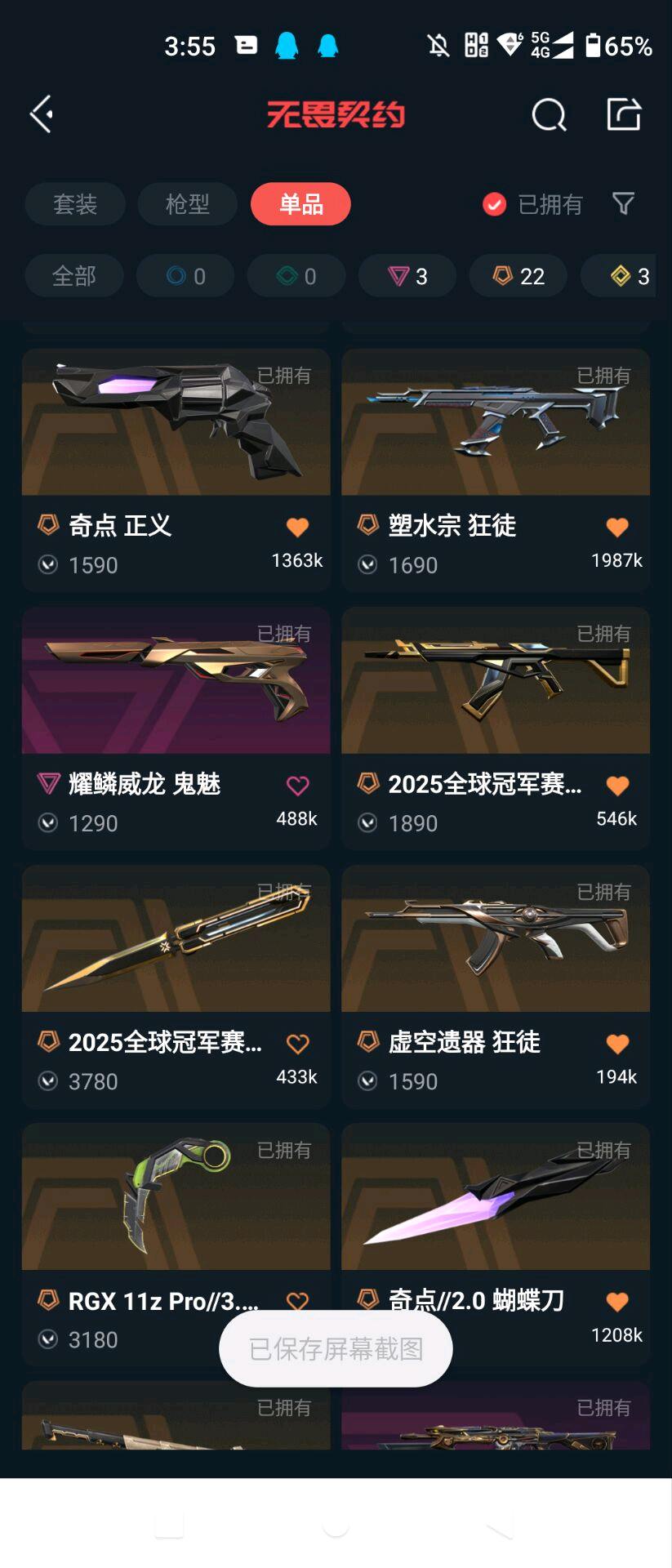Screen dimensions: 672x1568
Task: Switch to the 枪型 tab
Action: pos(188,204)
